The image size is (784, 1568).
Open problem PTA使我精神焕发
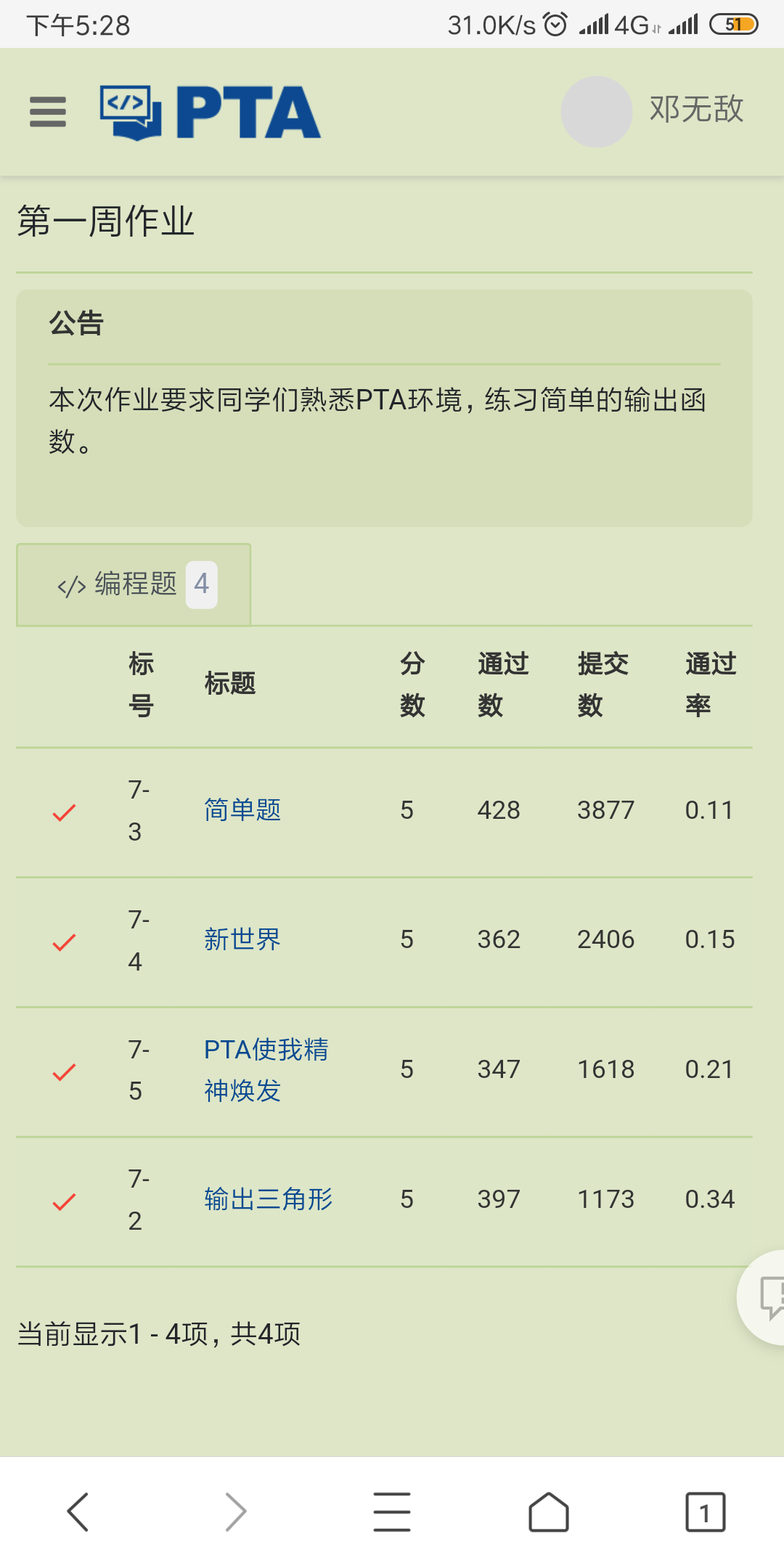pos(266,1069)
